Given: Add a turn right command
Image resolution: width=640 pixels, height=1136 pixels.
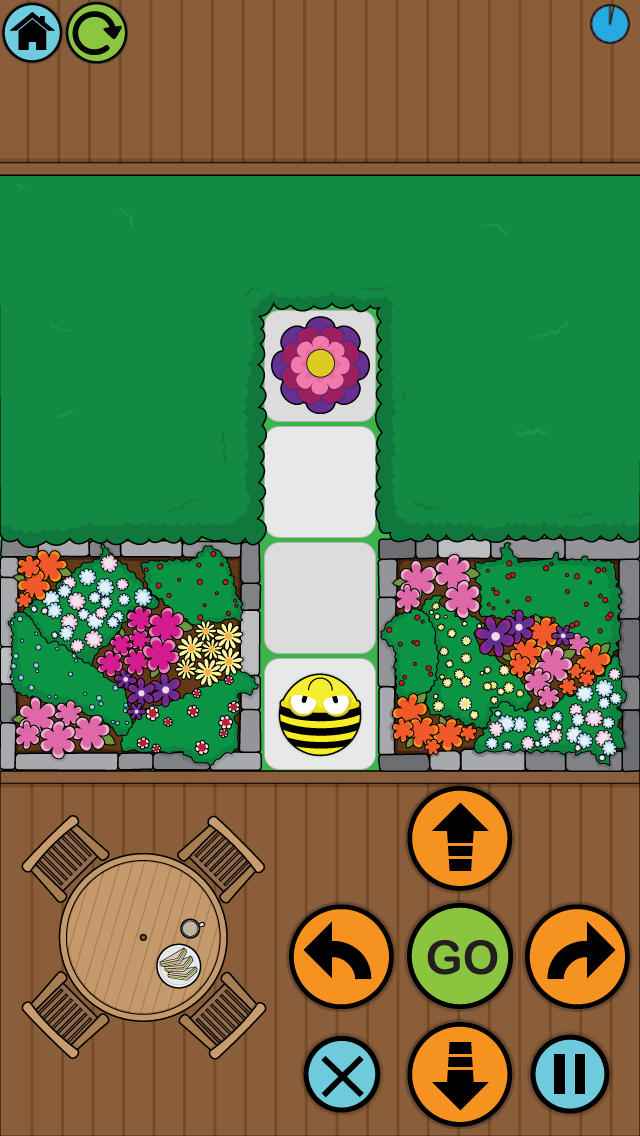Looking at the screenshot, I should [x=577, y=956].
